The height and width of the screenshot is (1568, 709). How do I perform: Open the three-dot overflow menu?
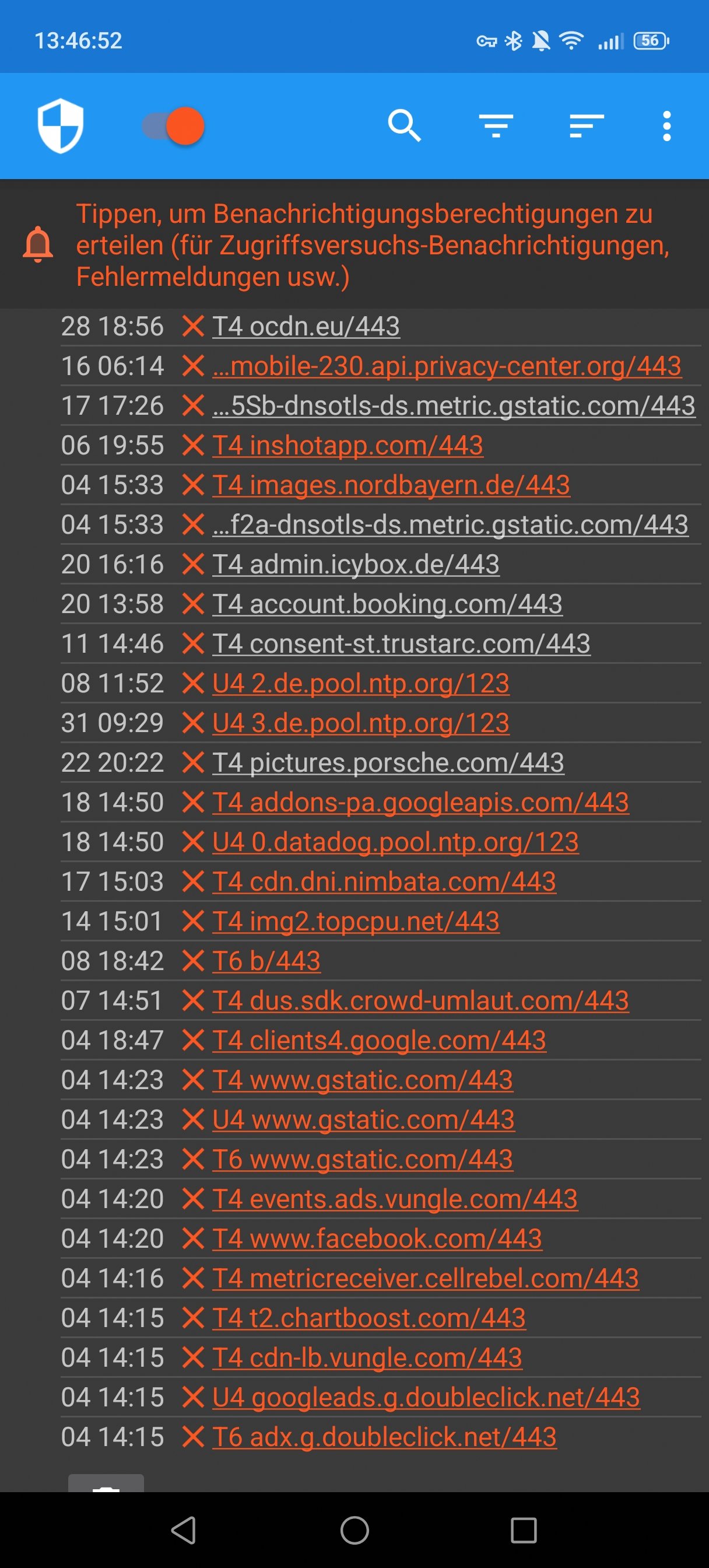pos(666,126)
